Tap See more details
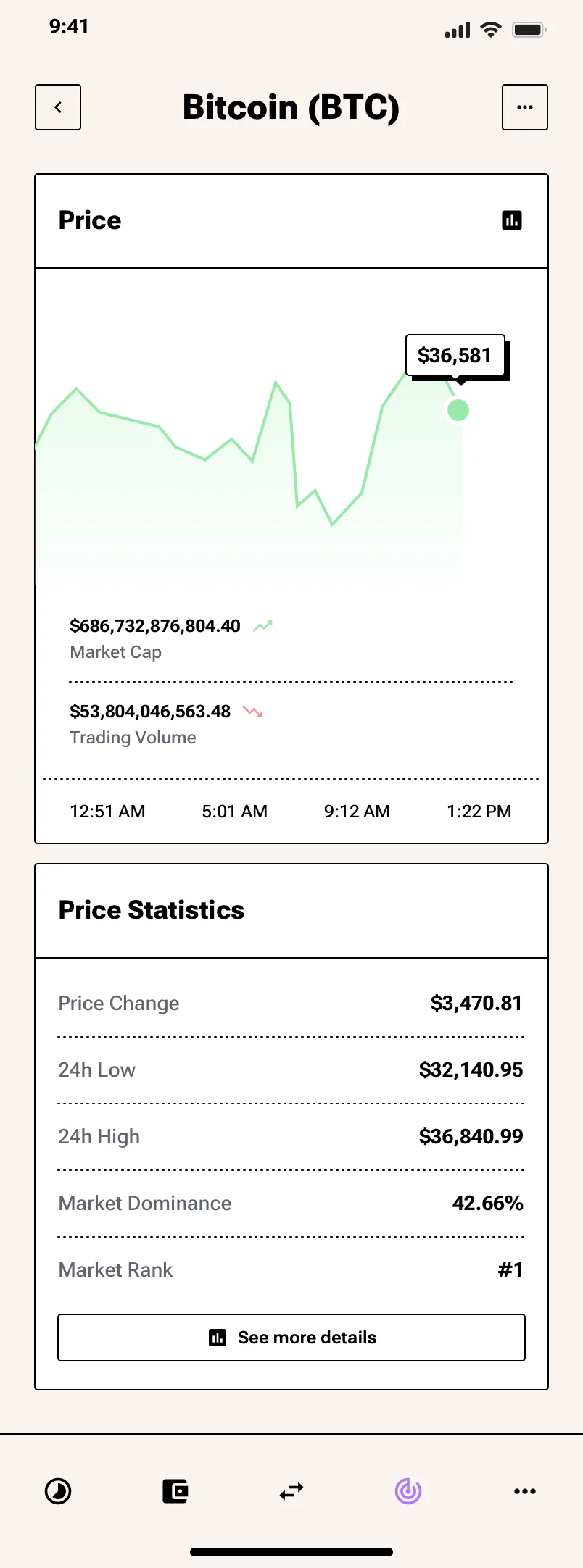Screen dimensions: 583x1568 [291, 1337]
